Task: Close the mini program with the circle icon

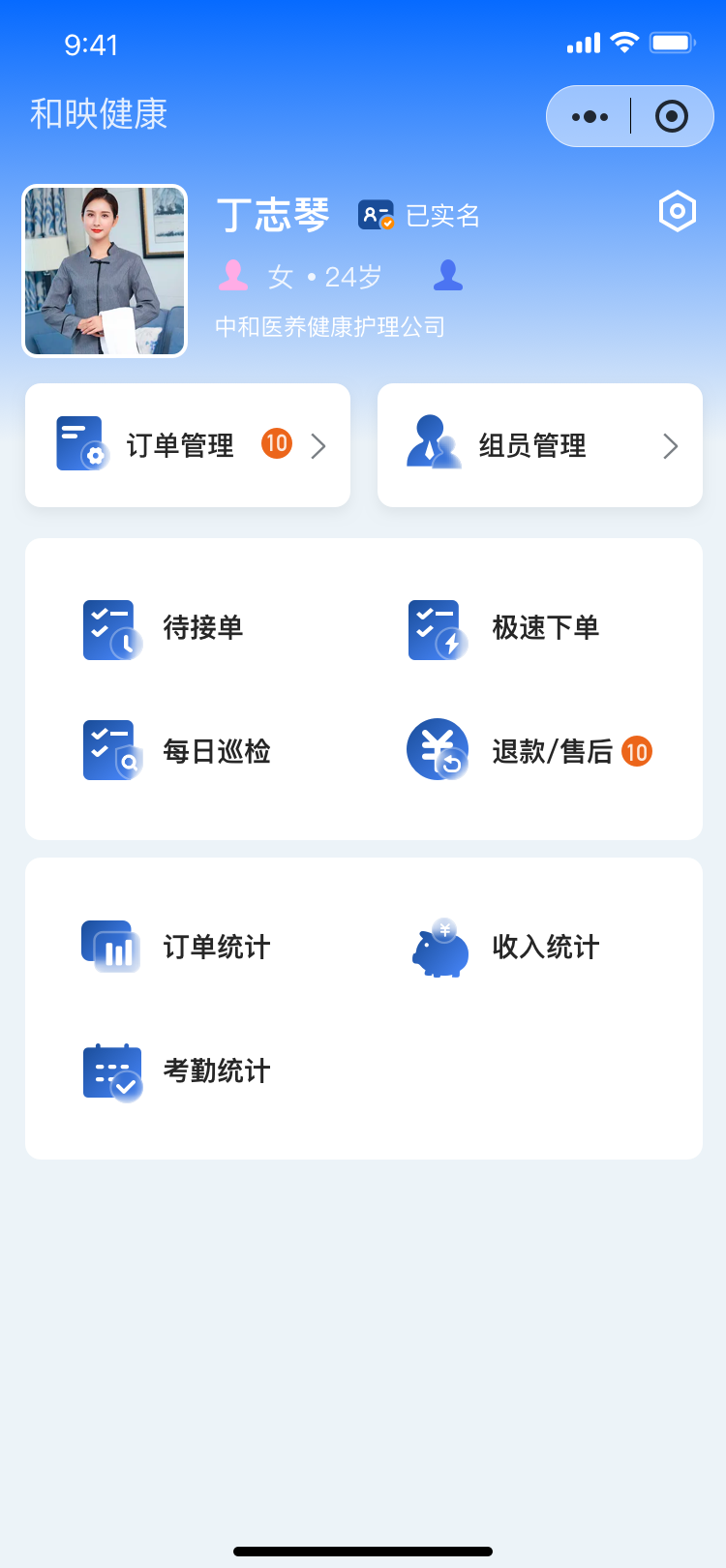Action: pos(671,117)
